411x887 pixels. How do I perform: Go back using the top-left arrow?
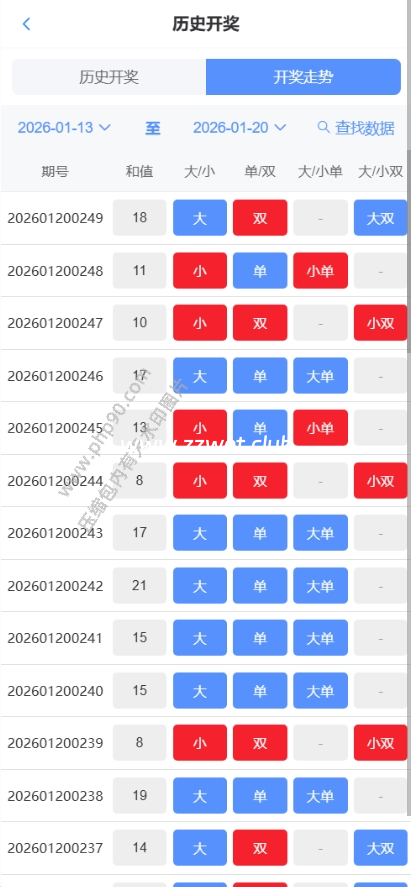point(26,24)
